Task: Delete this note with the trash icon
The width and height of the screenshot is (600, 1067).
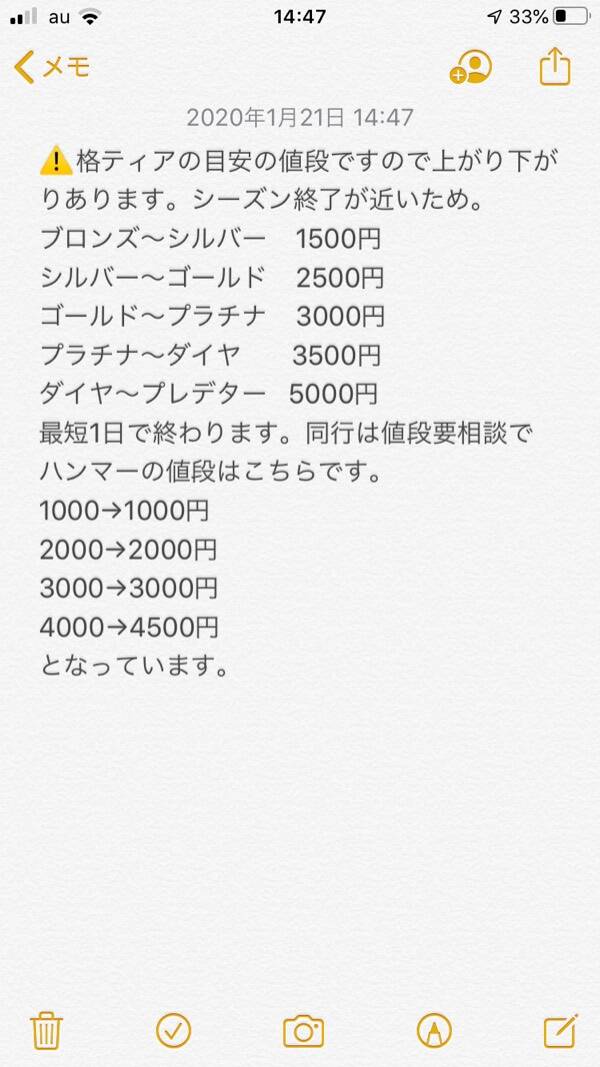Action: (47, 1030)
